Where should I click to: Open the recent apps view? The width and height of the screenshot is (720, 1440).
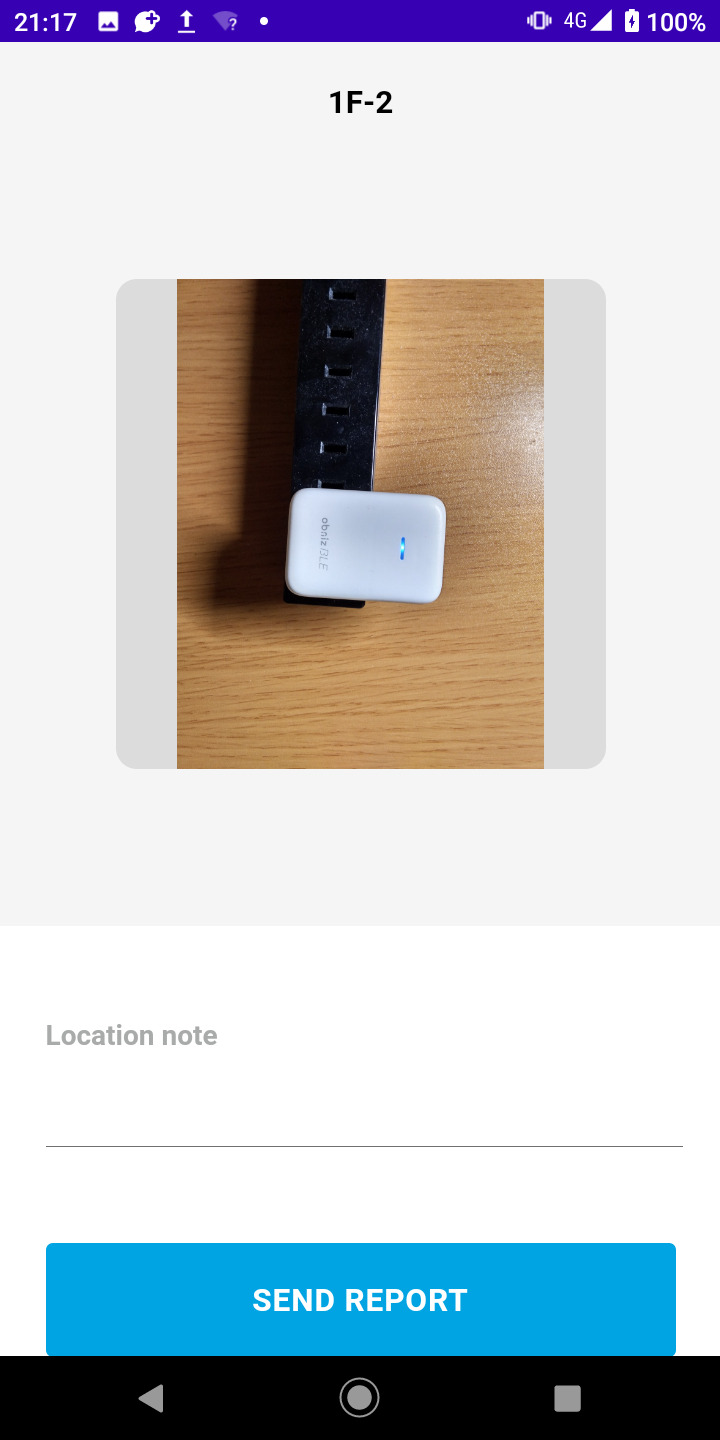[567, 1397]
